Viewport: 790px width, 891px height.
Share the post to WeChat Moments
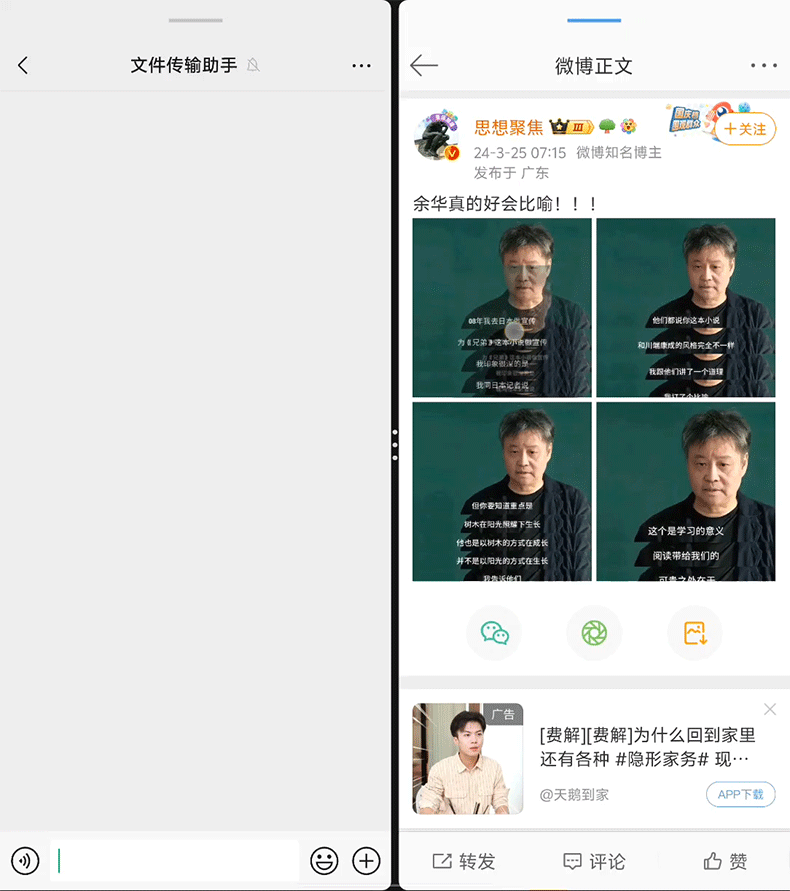tap(594, 633)
